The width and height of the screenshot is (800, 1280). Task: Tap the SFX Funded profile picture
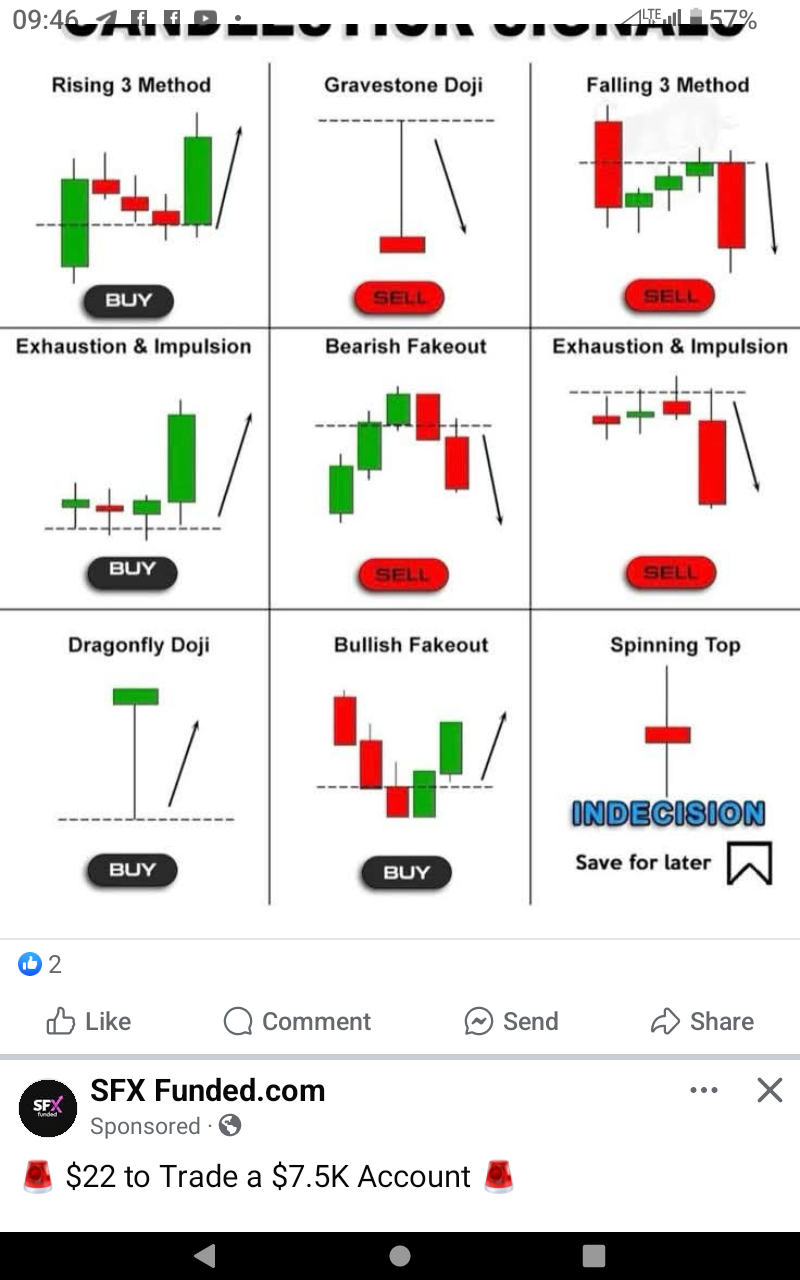point(48,1108)
